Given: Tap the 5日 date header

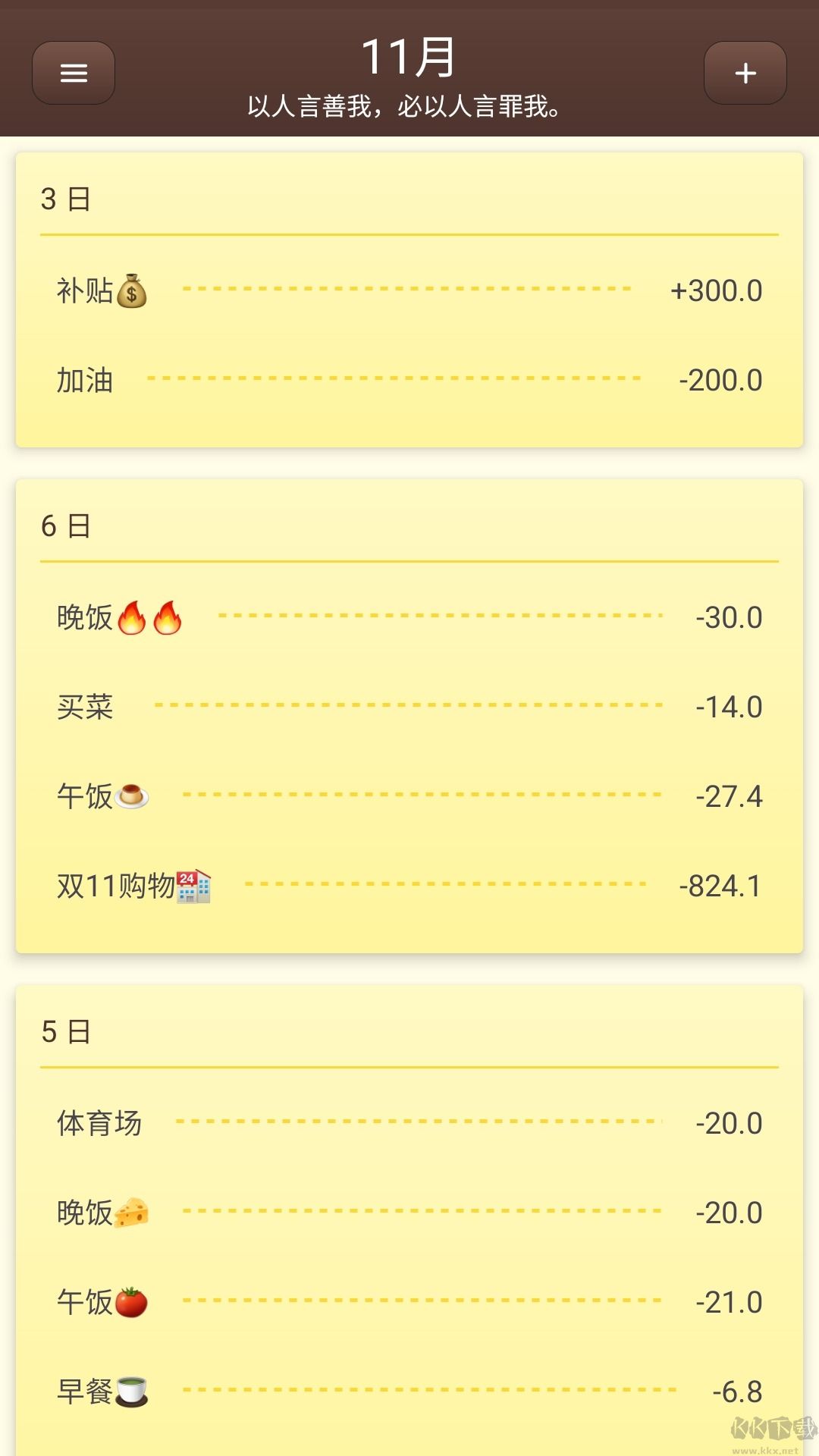Looking at the screenshot, I should pyautogui.click(x=64, y=1033).
